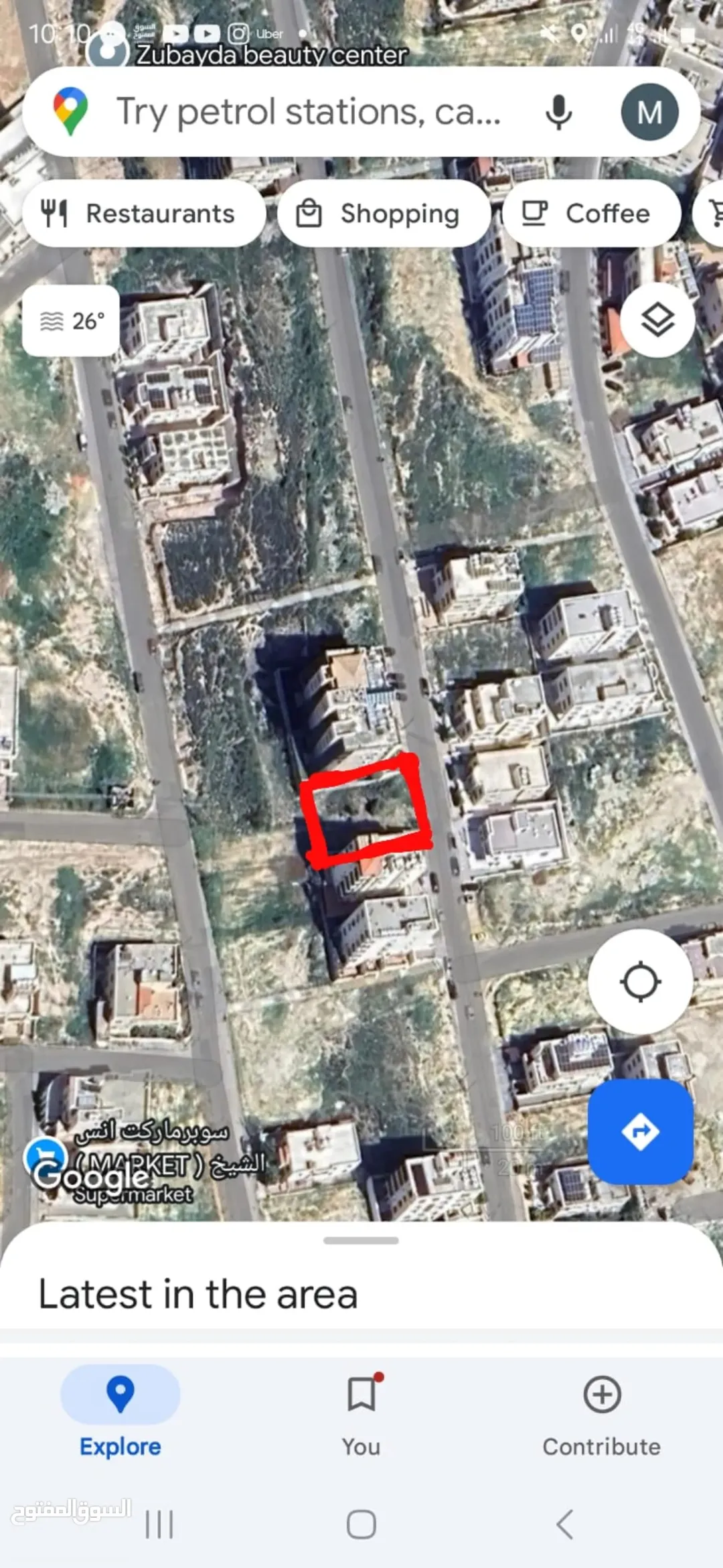Image resolution: width=723 pixels, height=1568 pixels.
Task: Open the account profile avatar M
Action: coord(649,112)
